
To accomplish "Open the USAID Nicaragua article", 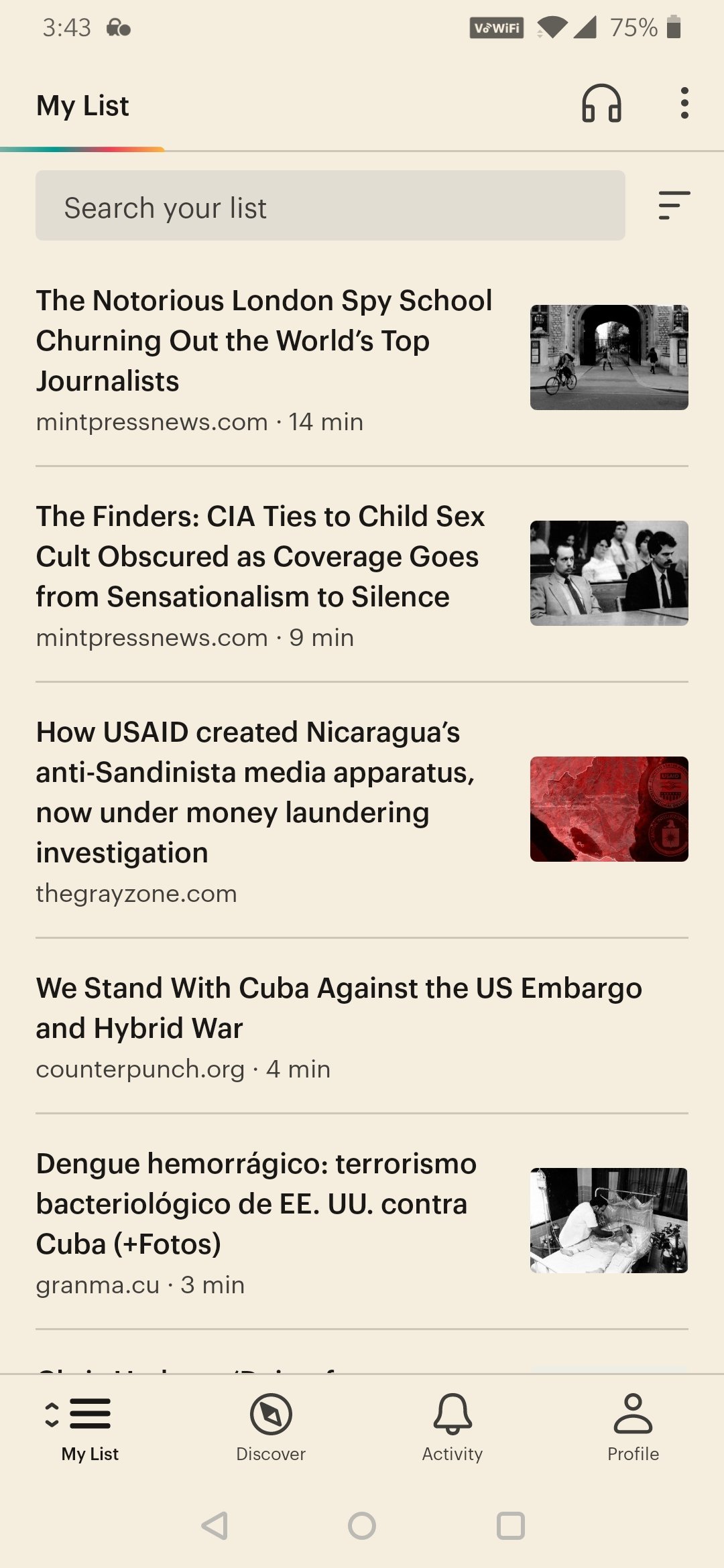I will [255, 792].
